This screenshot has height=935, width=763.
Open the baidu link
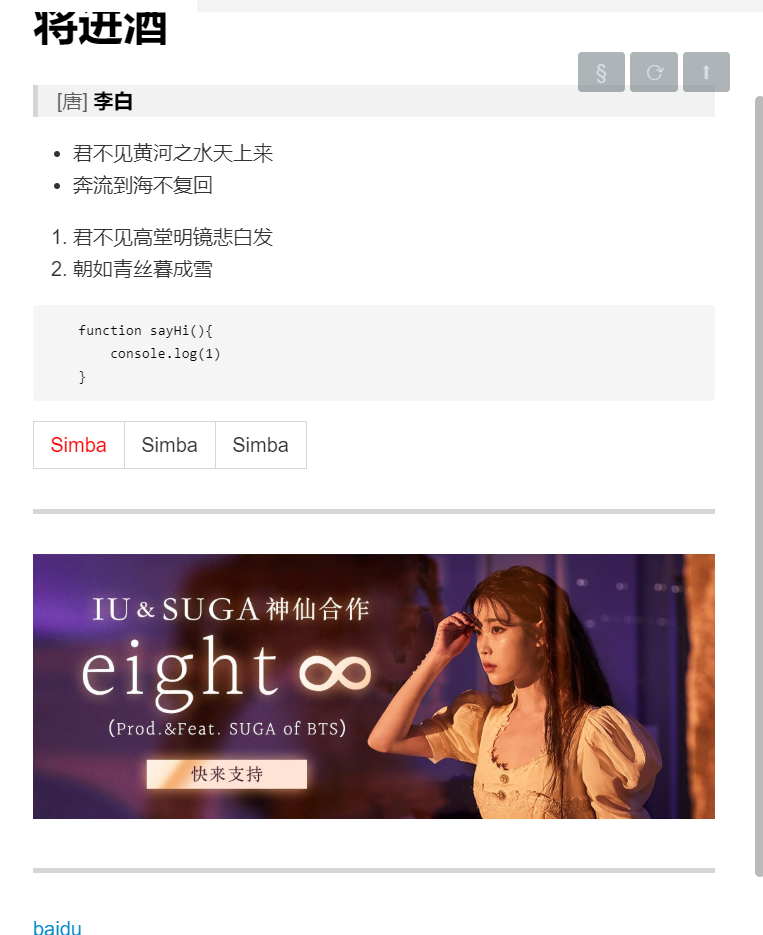[57, 927]
